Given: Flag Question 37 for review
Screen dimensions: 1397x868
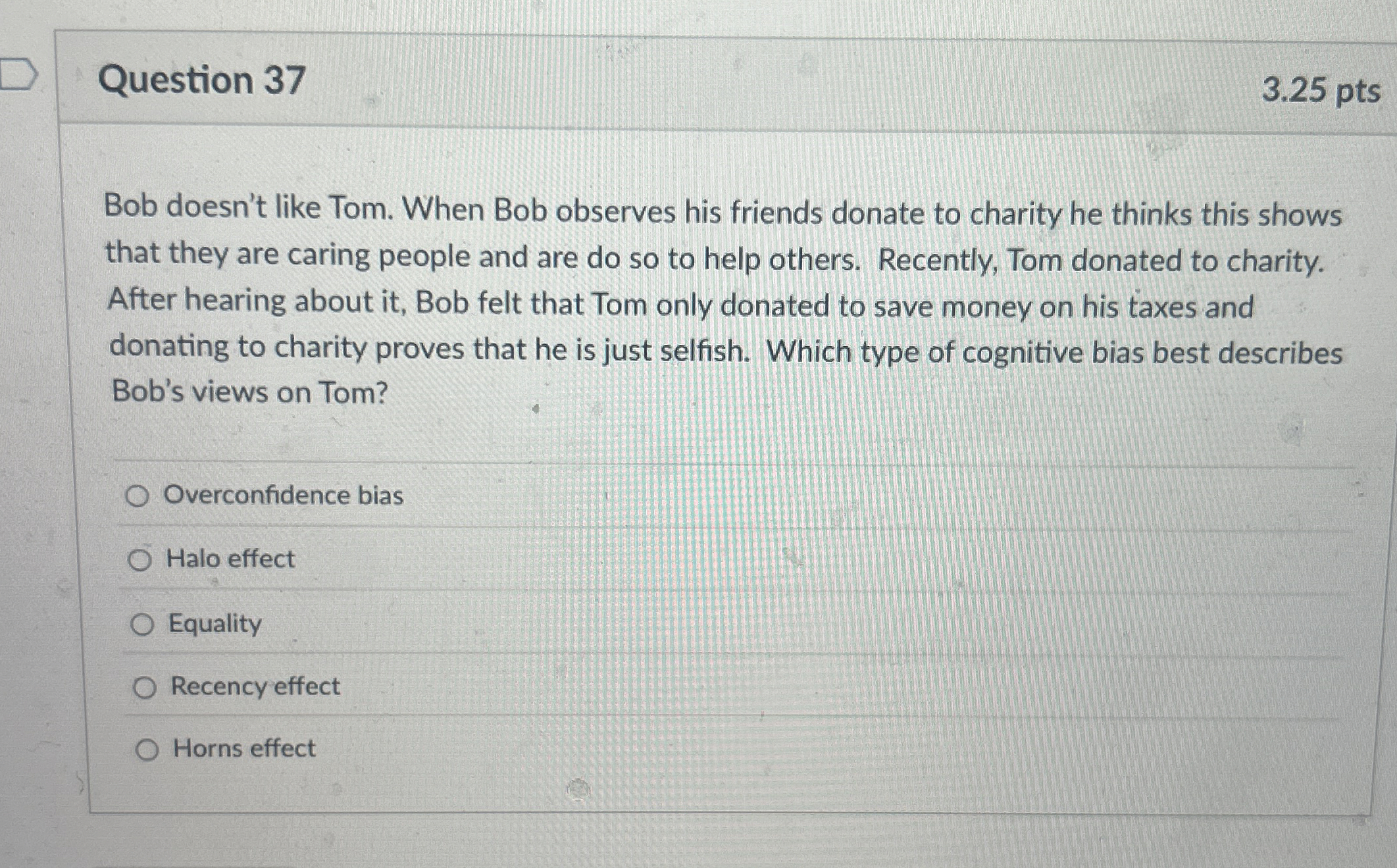Looking at the screenshot, I should 16,74.
